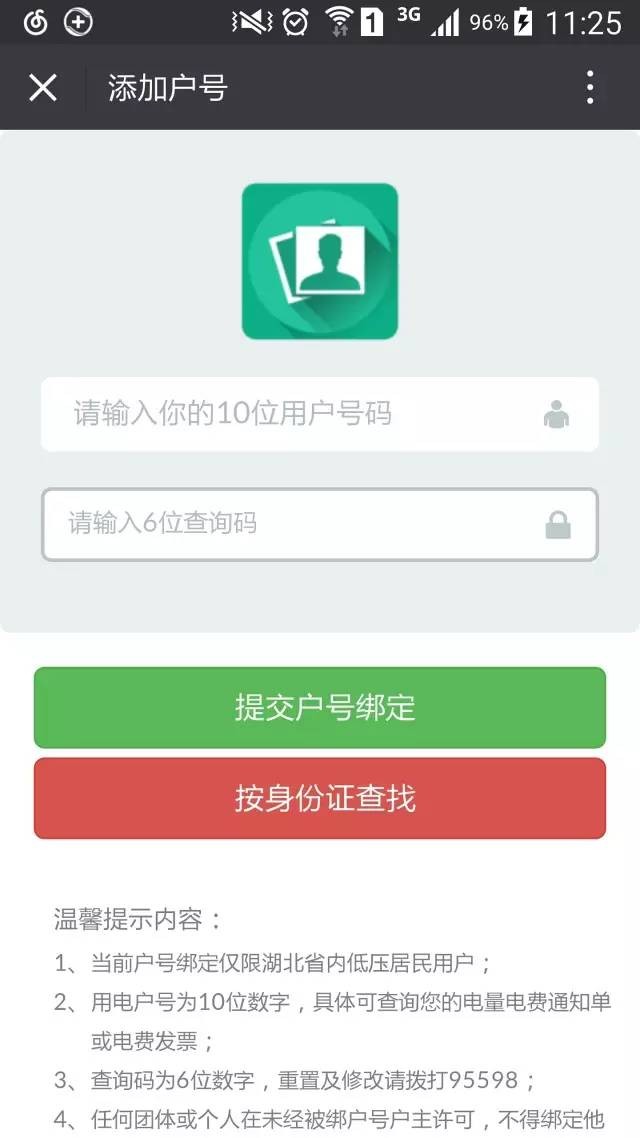This screenshot has height=1138, width=640.
Task: Tap 提交户号绑定 button
Action: tap(320, 708)
